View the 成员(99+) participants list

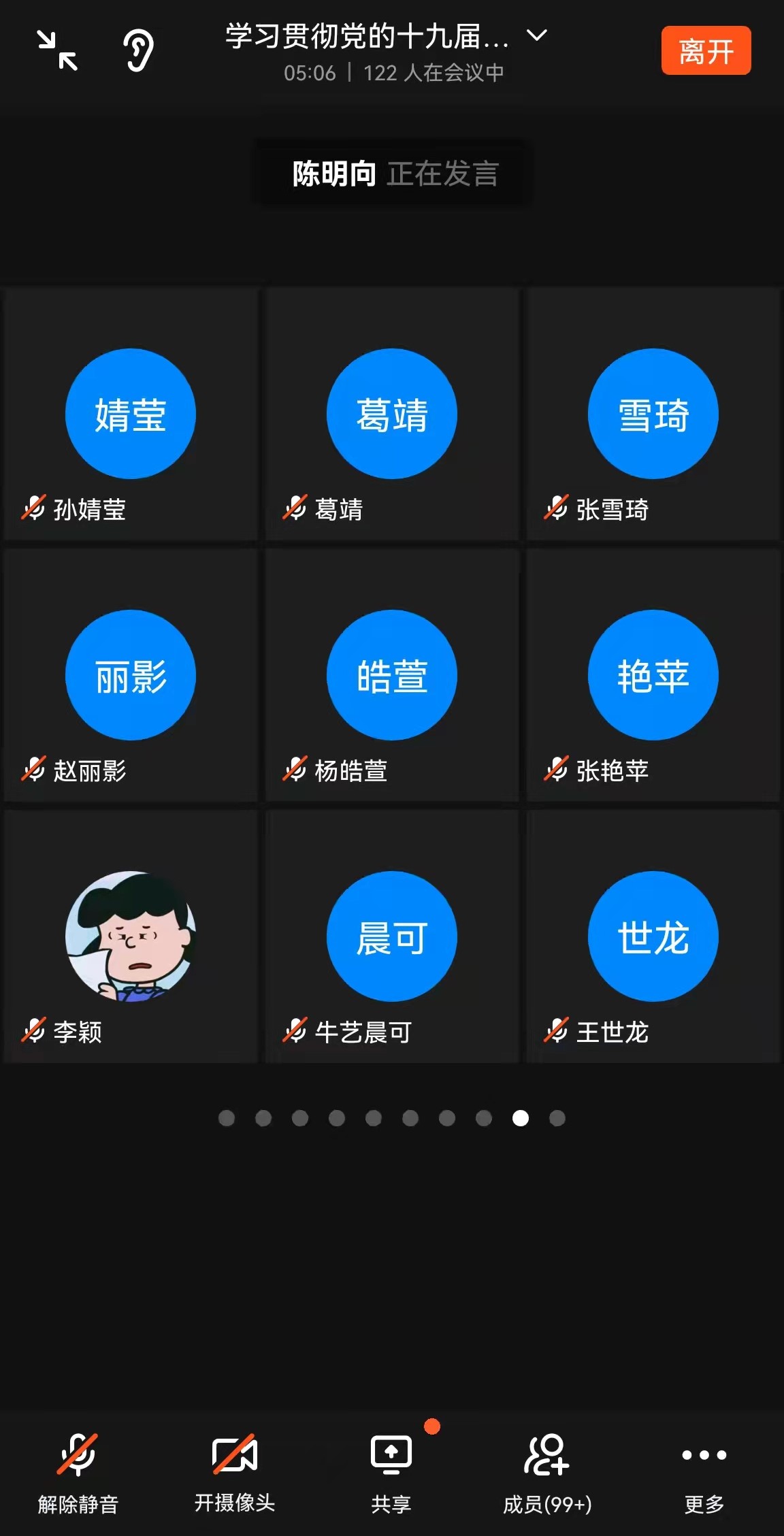[x=547, y=1471]
